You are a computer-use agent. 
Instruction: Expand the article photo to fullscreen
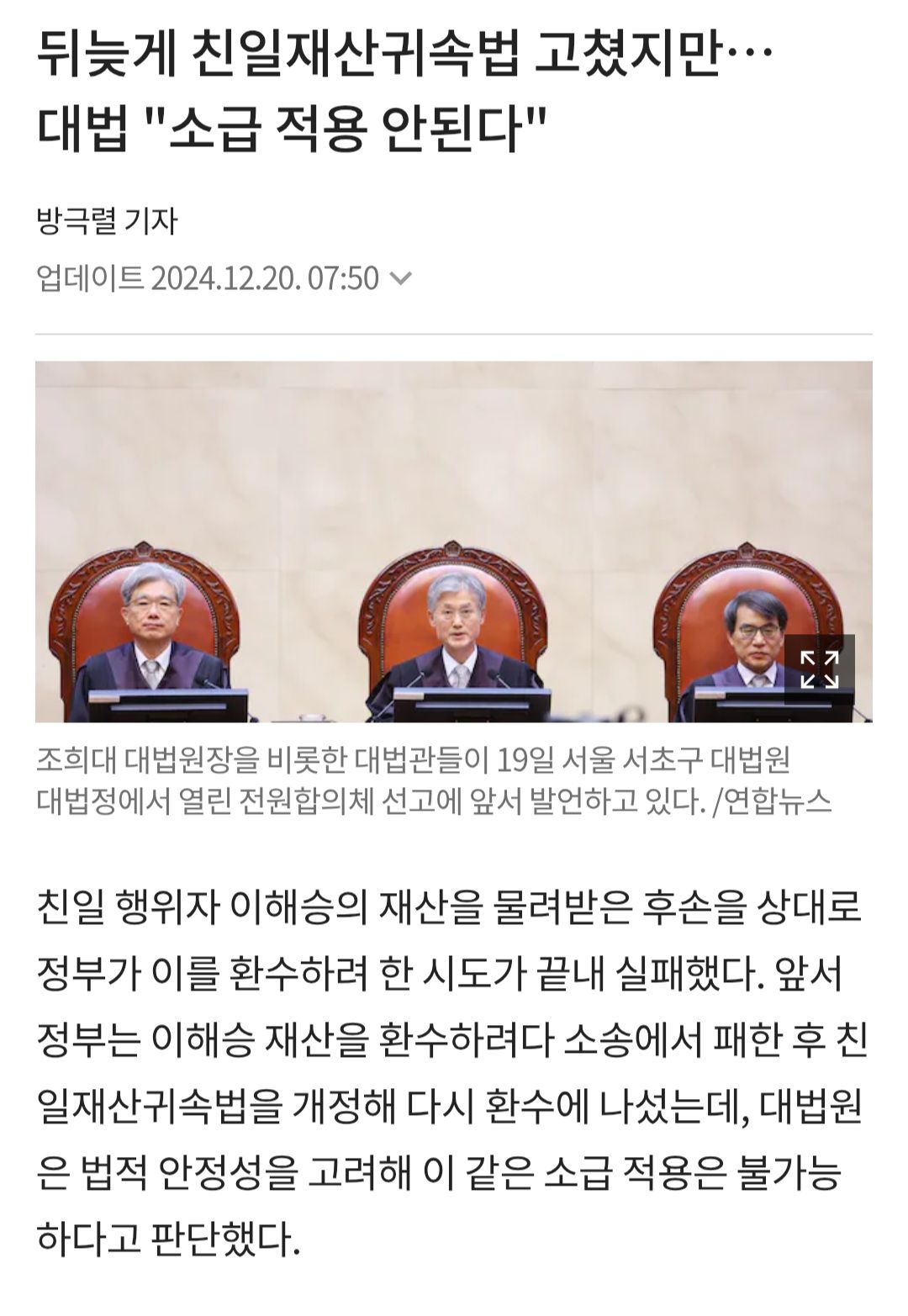point(819,669)
